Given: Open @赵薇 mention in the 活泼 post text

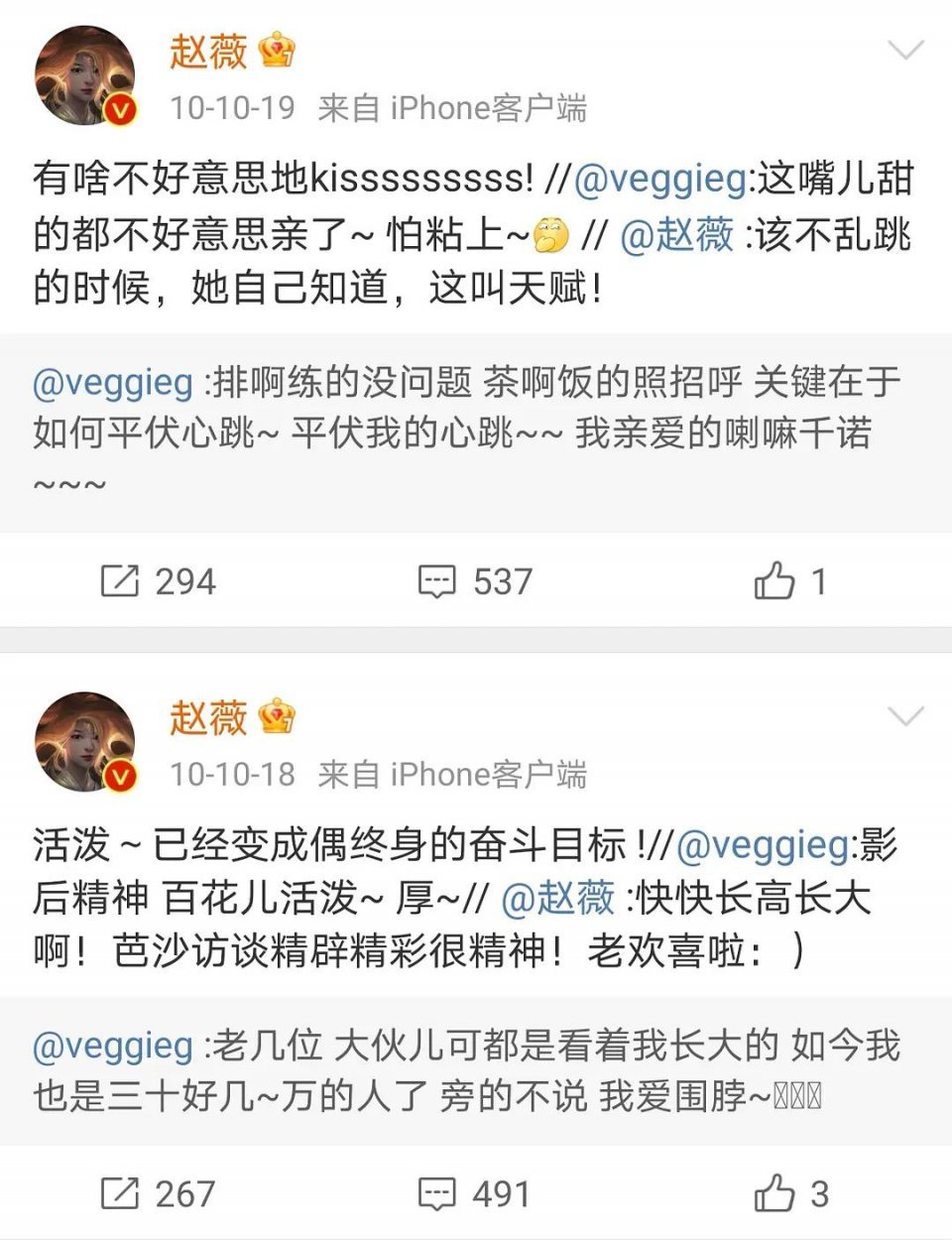Looking at the screenshot, I should 558,898.
